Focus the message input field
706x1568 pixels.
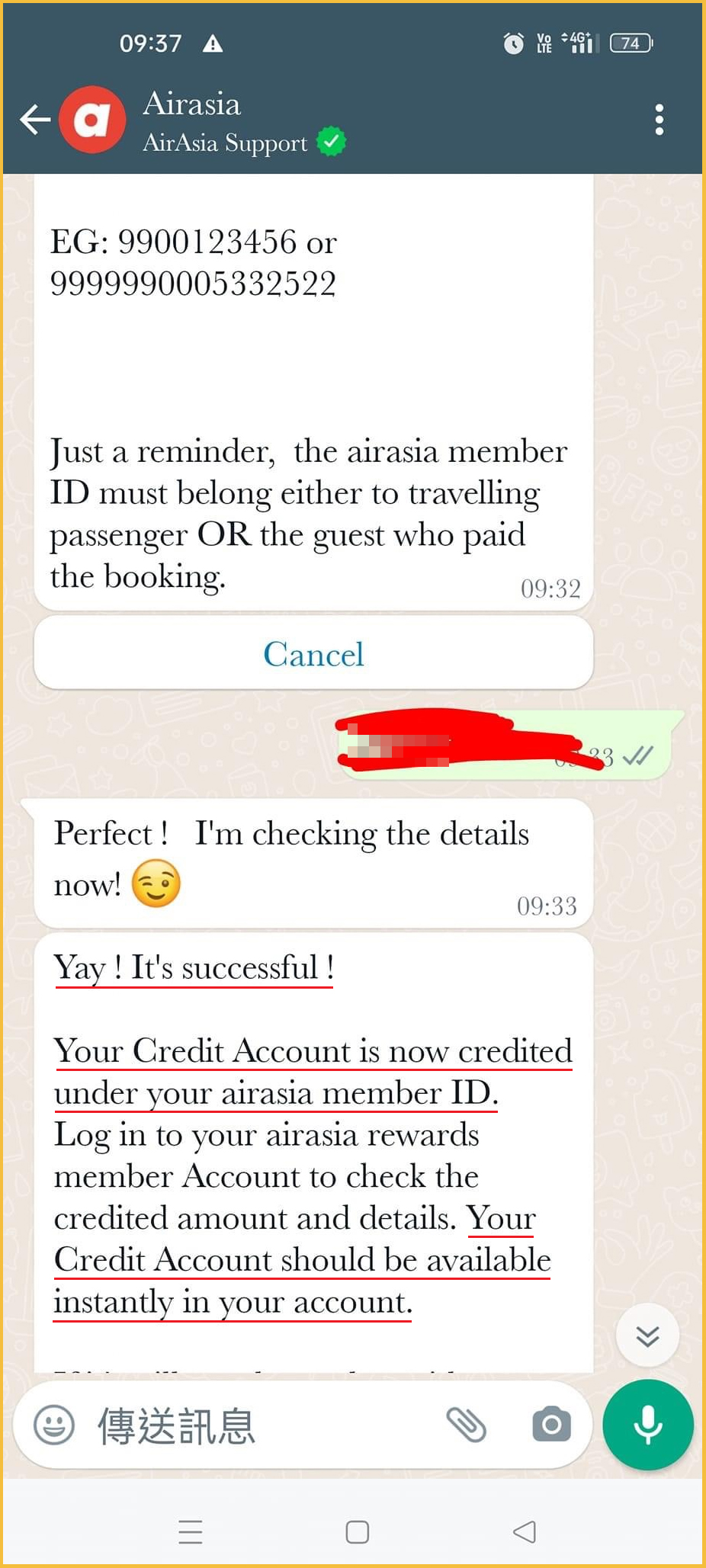click(x=259, y=1425)
